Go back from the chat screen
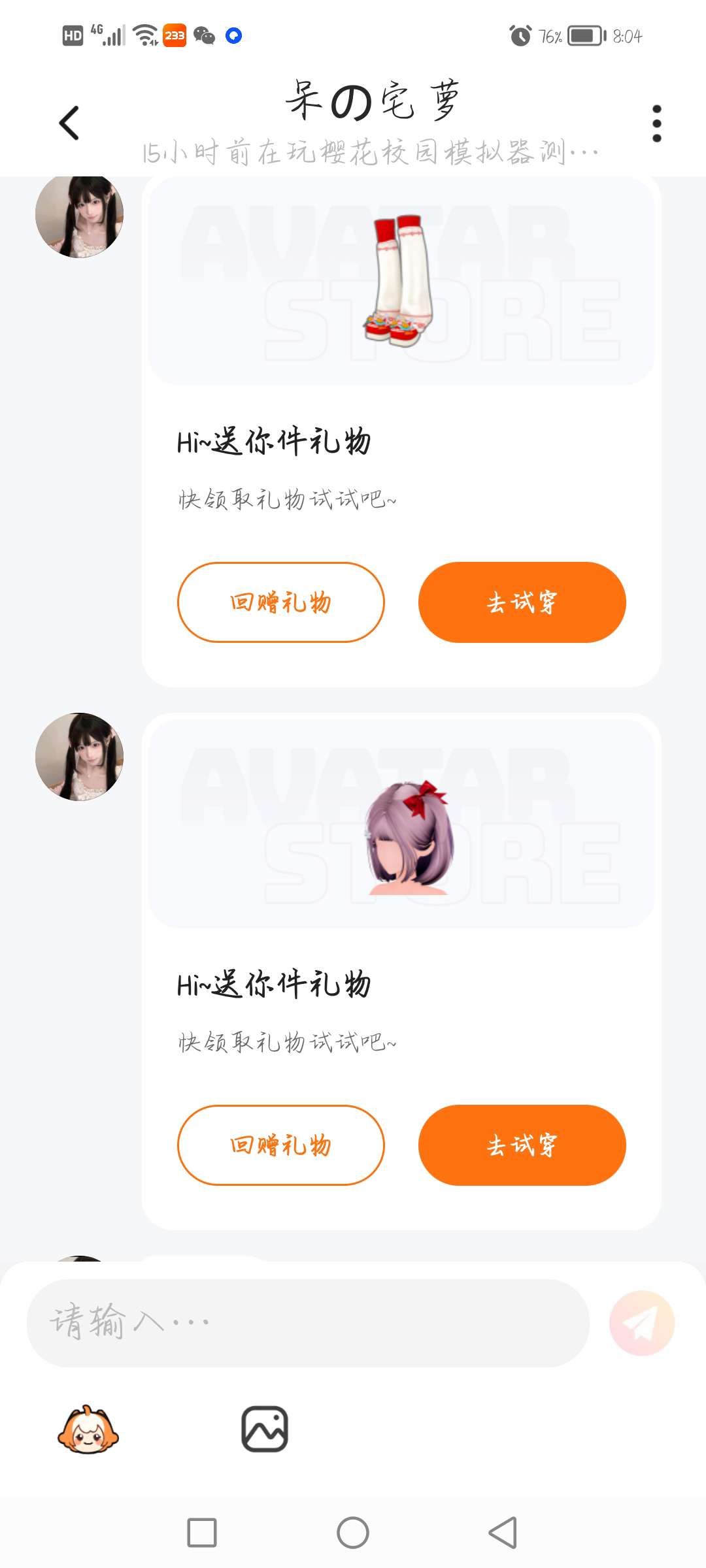The image size is (706, 1568). (x=69, y=123)
